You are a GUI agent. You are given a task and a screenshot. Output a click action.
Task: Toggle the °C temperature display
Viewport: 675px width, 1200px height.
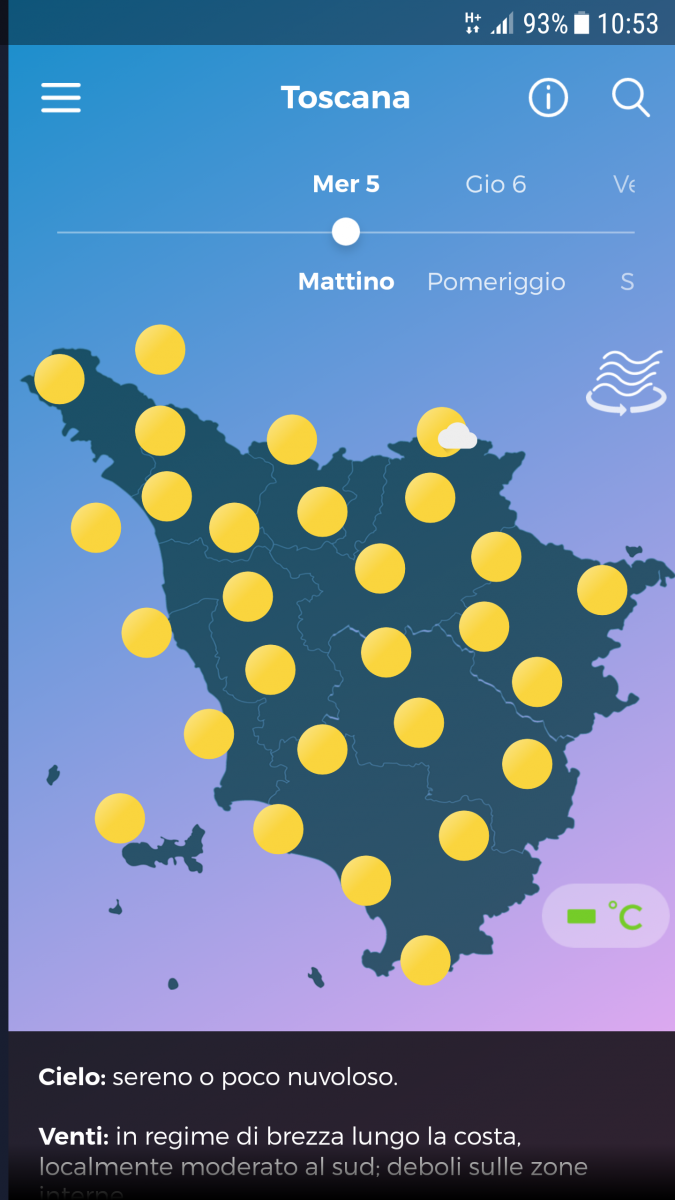(605, 916)
